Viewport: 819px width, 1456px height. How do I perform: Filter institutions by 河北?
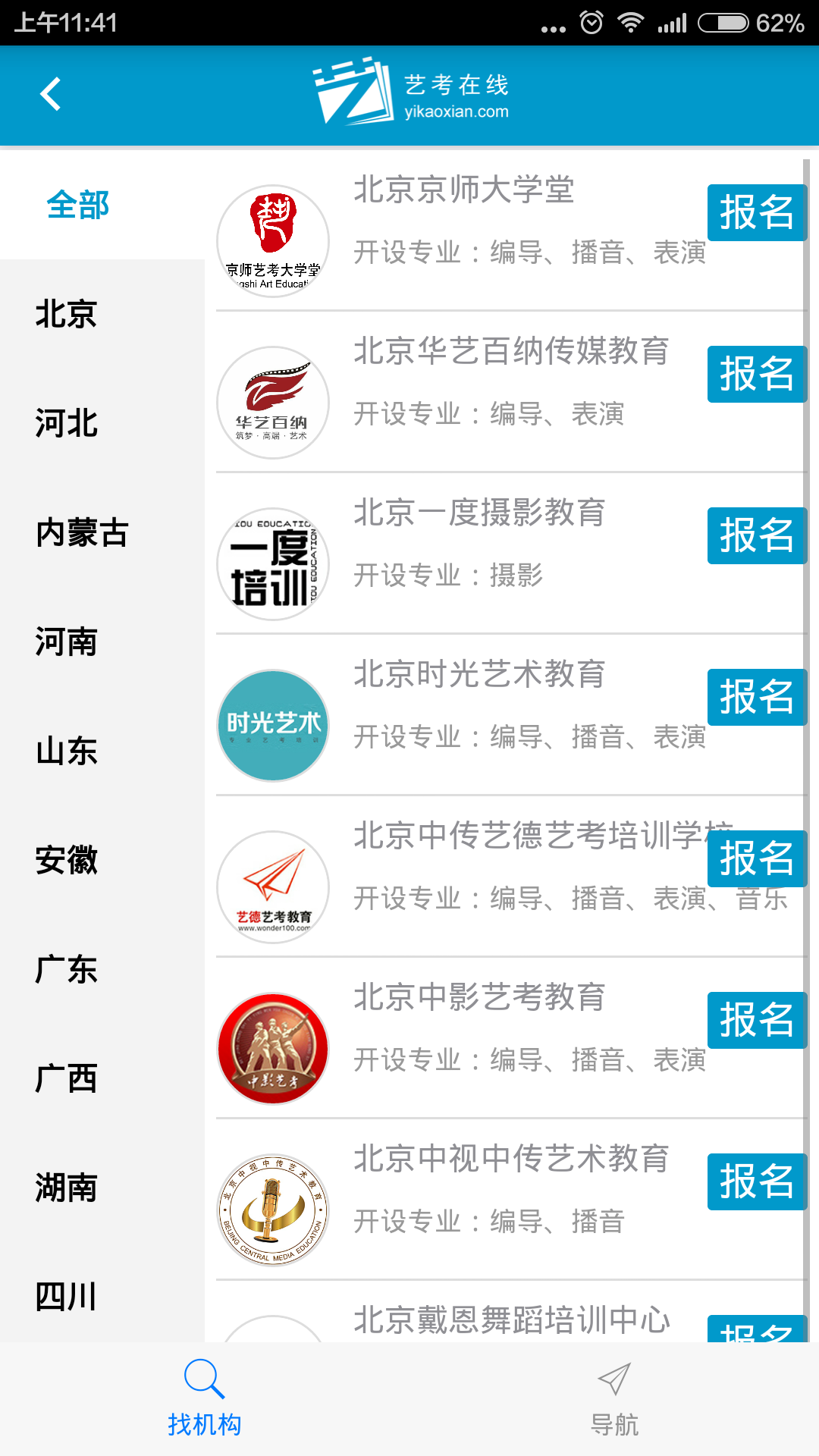pos(67,423)
